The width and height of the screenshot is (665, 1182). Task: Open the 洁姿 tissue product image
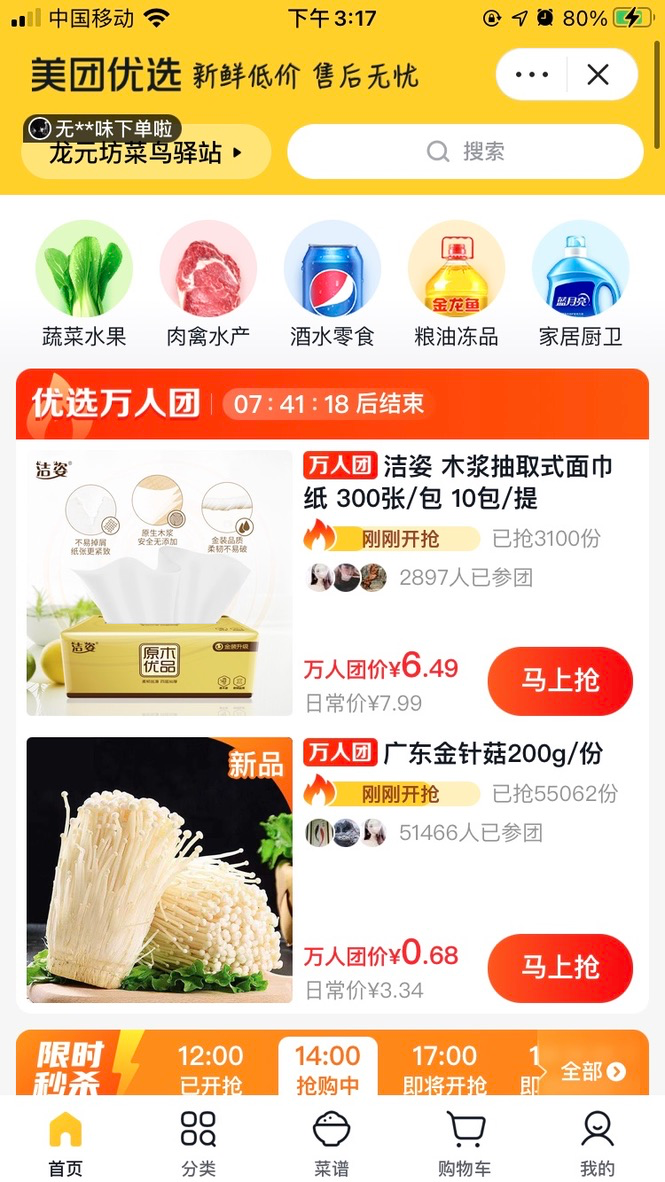160,583
